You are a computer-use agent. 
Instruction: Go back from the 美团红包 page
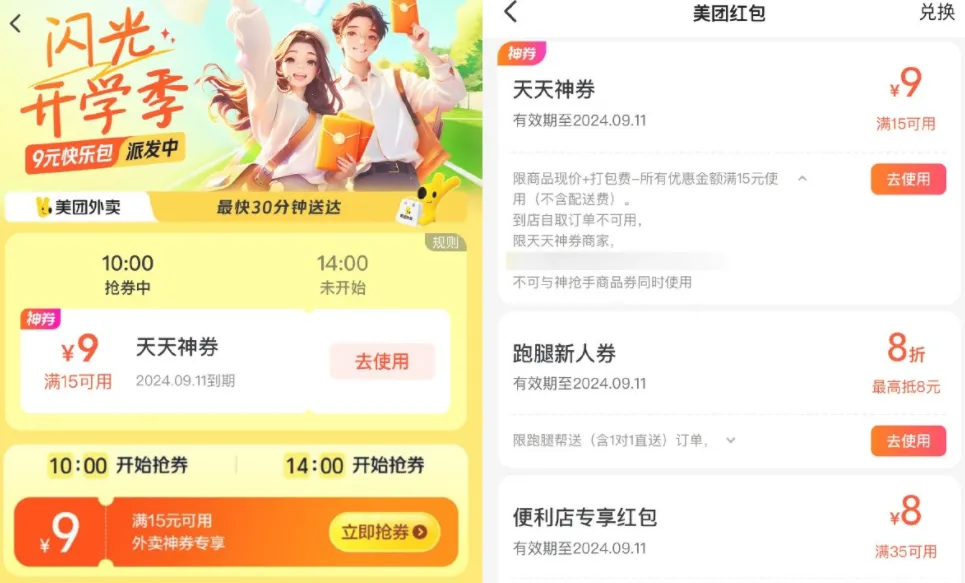click(511, 13)
